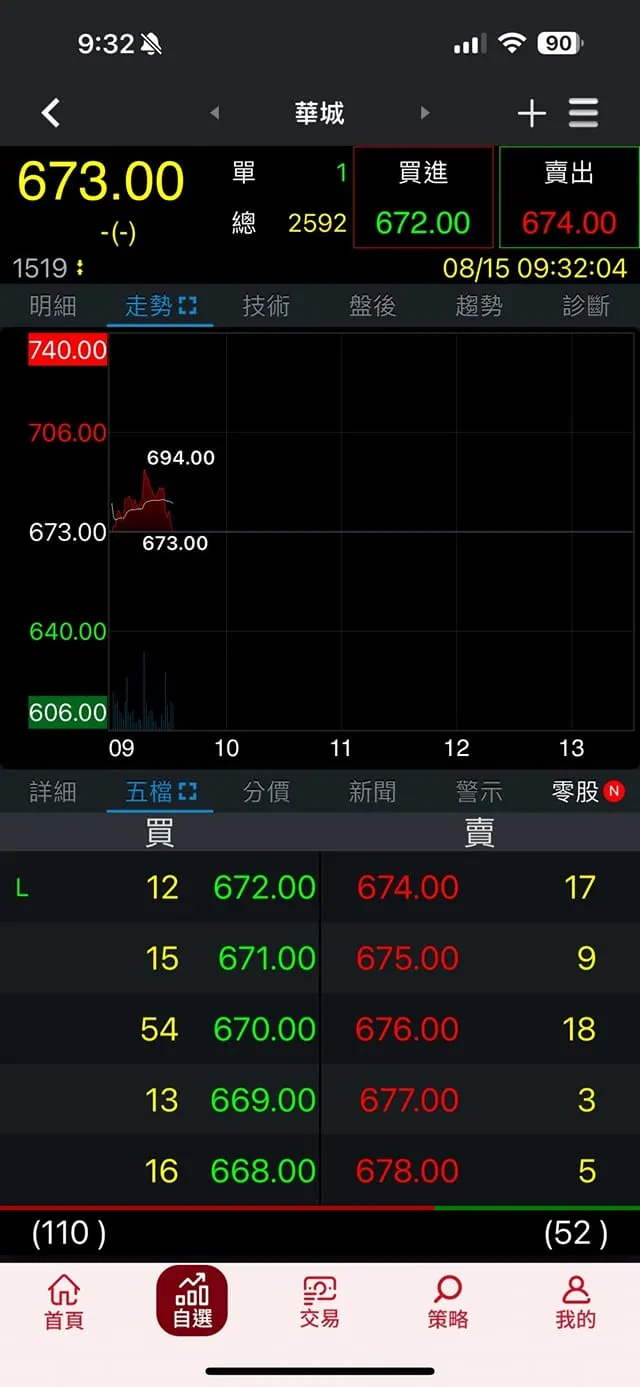Open 交易 in bottom navigation

320,1302
